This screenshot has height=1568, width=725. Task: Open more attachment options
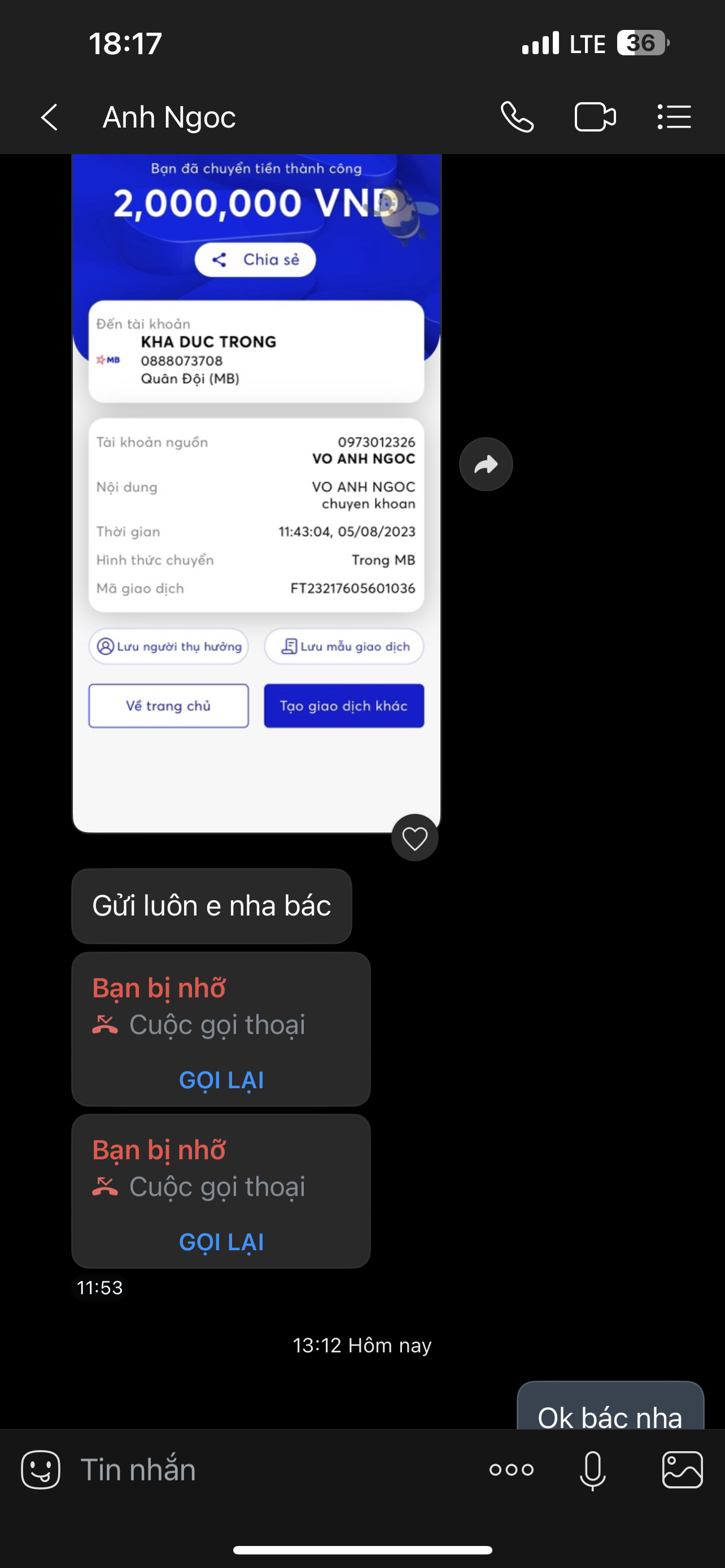coord(512,1470)
